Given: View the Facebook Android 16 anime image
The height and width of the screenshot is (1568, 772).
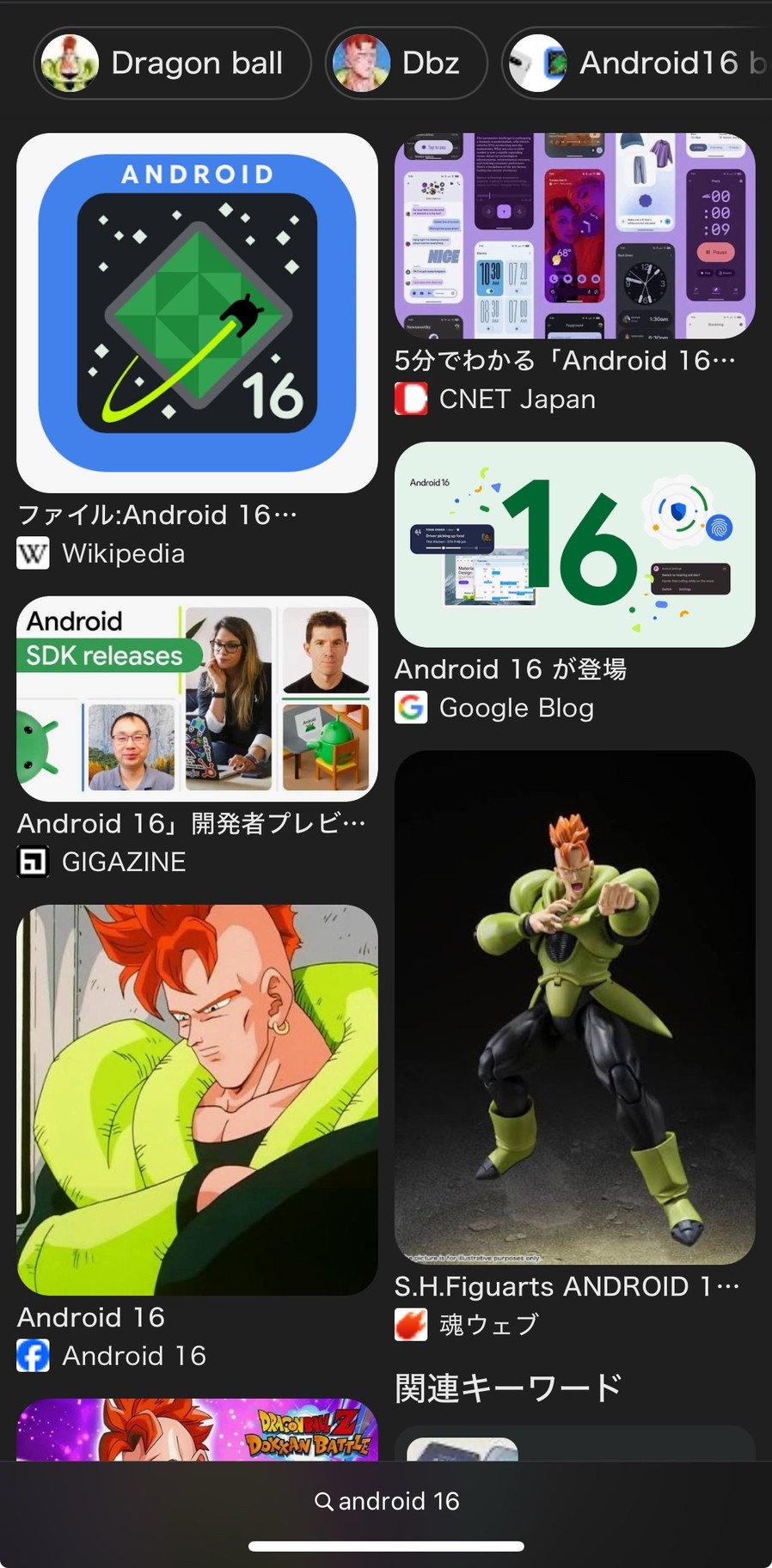Looking at the screenshot, I should point(197,1100).
